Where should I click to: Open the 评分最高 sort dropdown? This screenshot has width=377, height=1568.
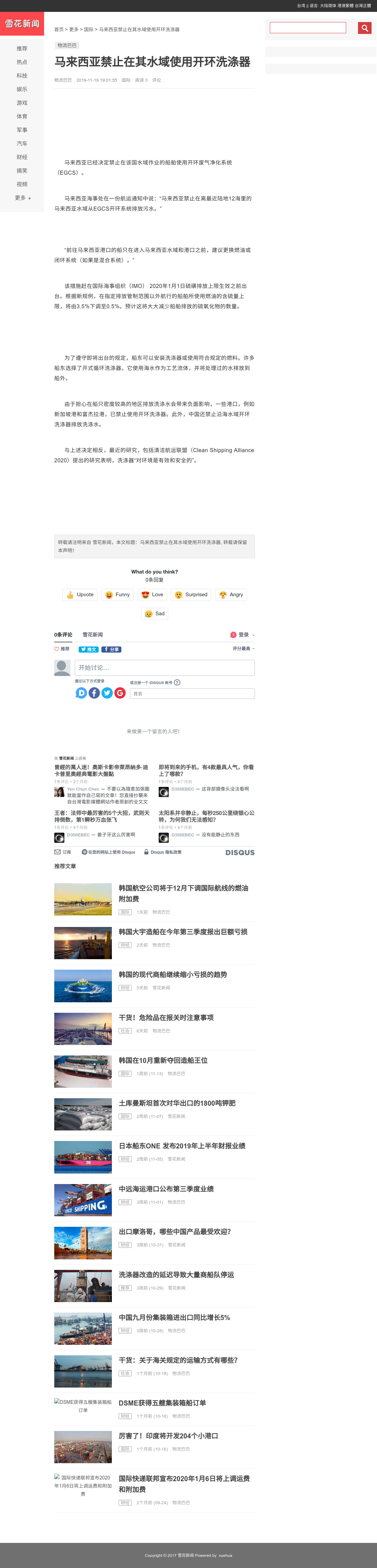(243, 649)
